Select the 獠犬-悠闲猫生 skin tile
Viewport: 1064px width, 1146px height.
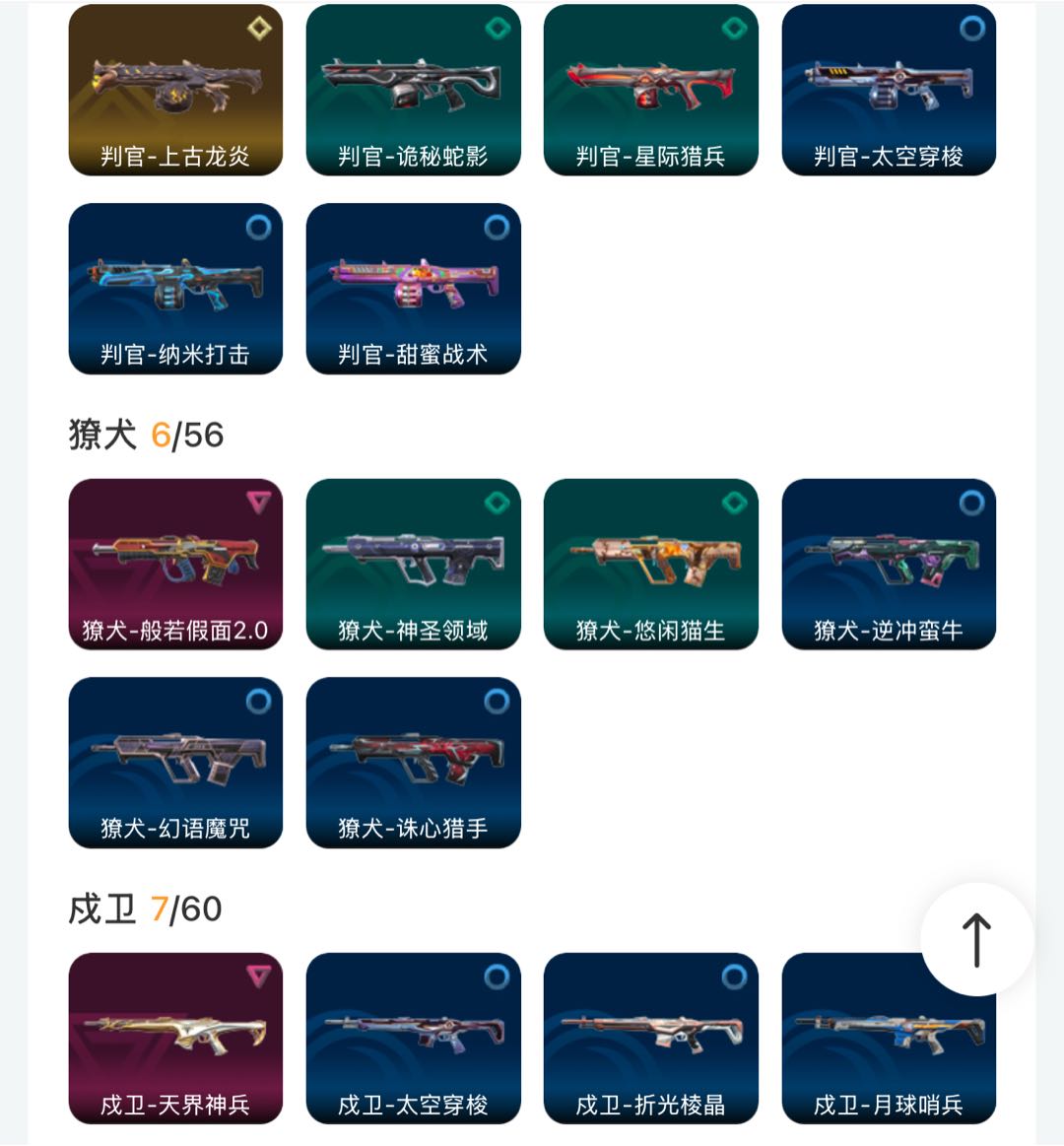(x=650, y=565)
